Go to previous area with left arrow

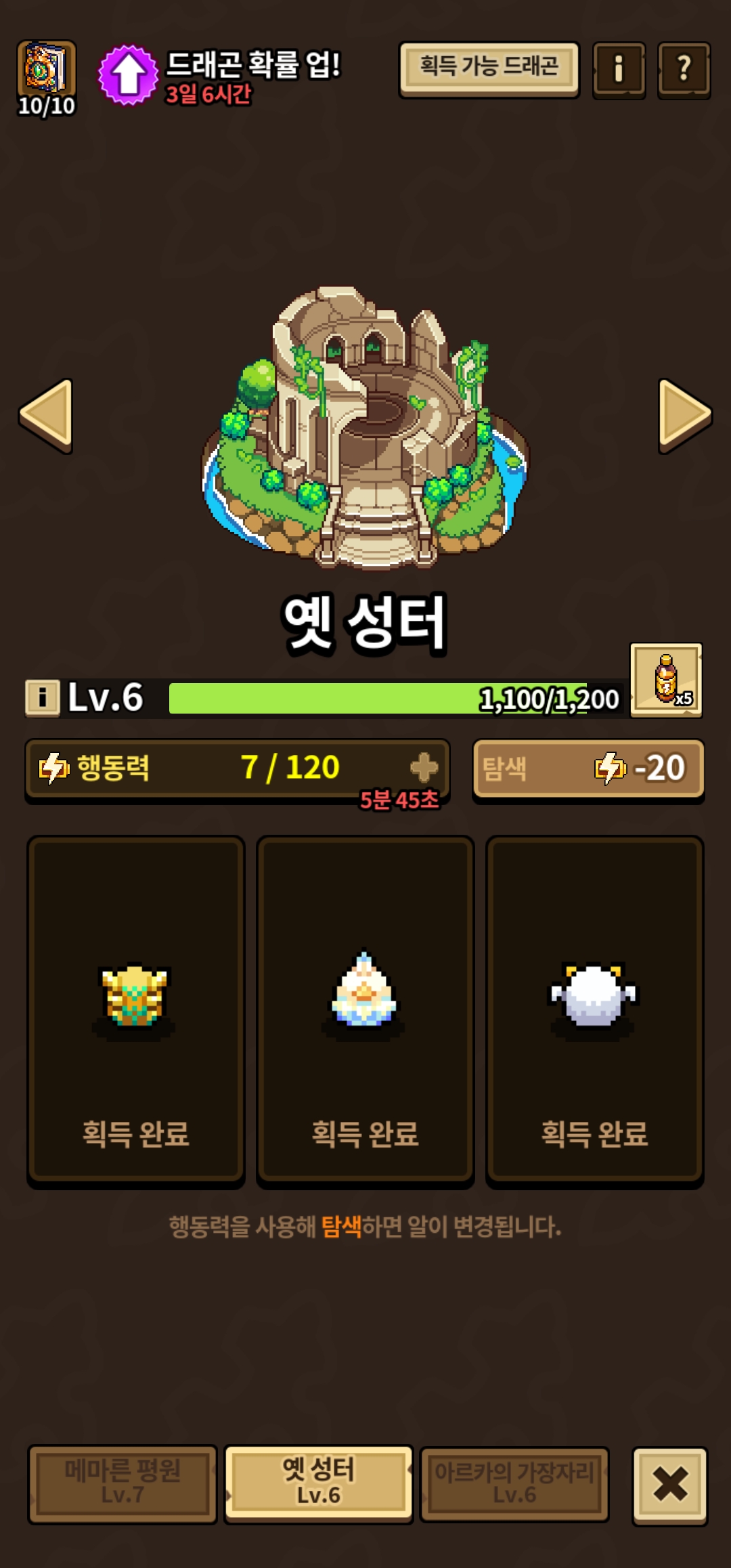pyautogui.click(x=46, y=415)
